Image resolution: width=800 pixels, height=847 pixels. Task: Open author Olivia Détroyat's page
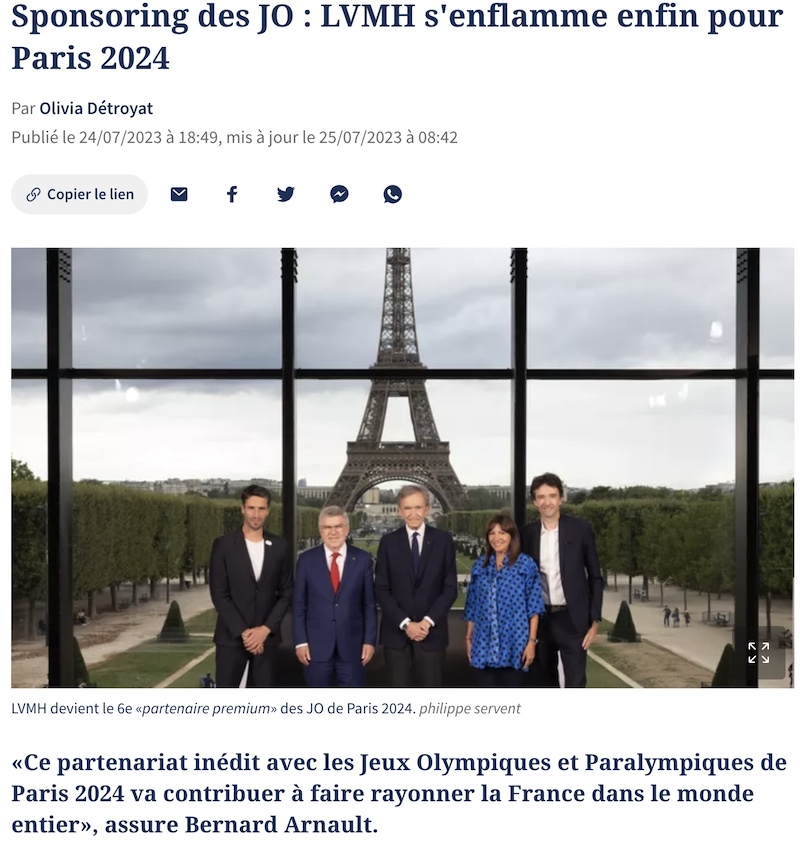tap(96, 108)
